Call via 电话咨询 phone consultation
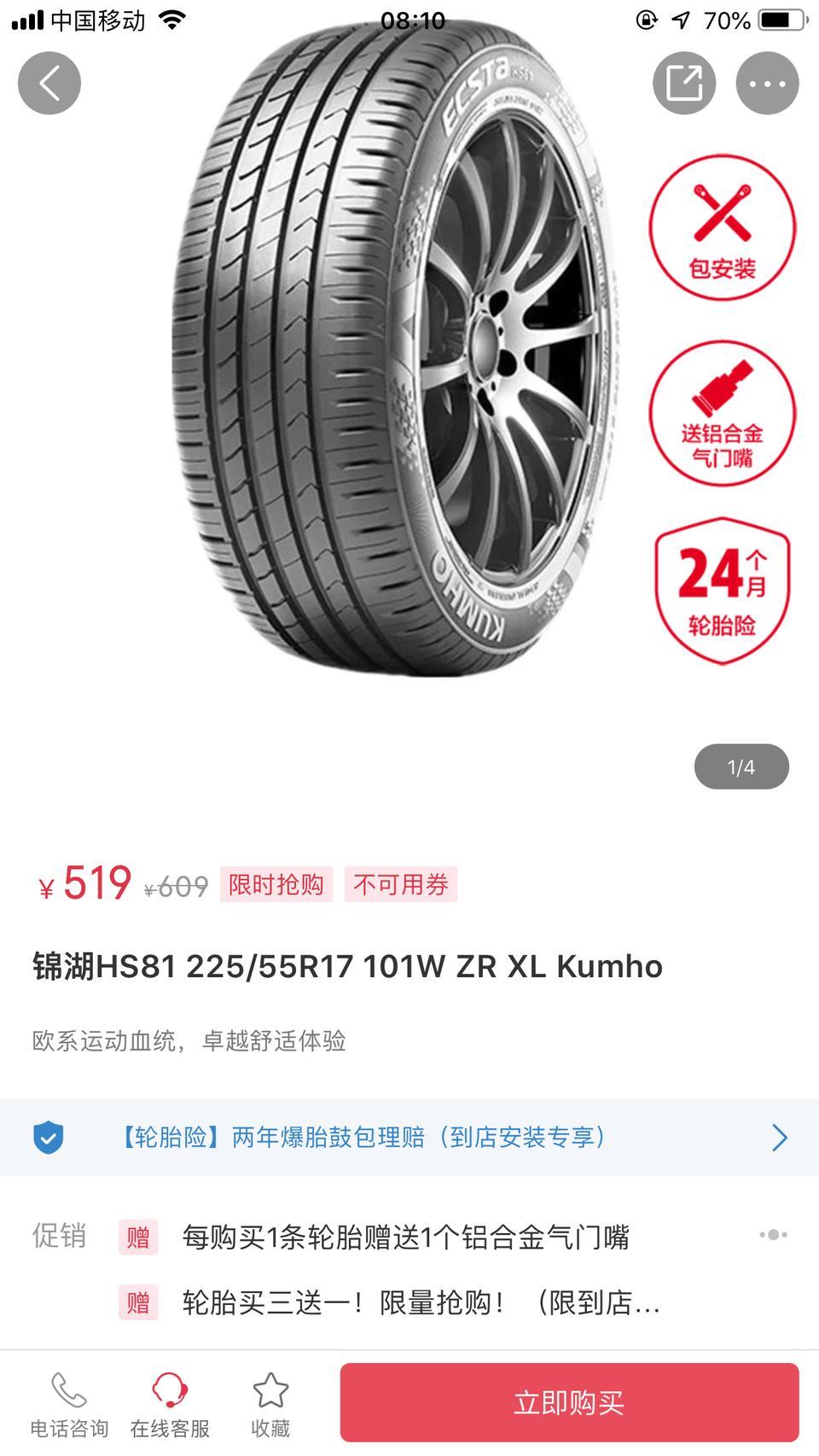The width and height of the screenshot is (819, 1456). tap(69, 1404)
